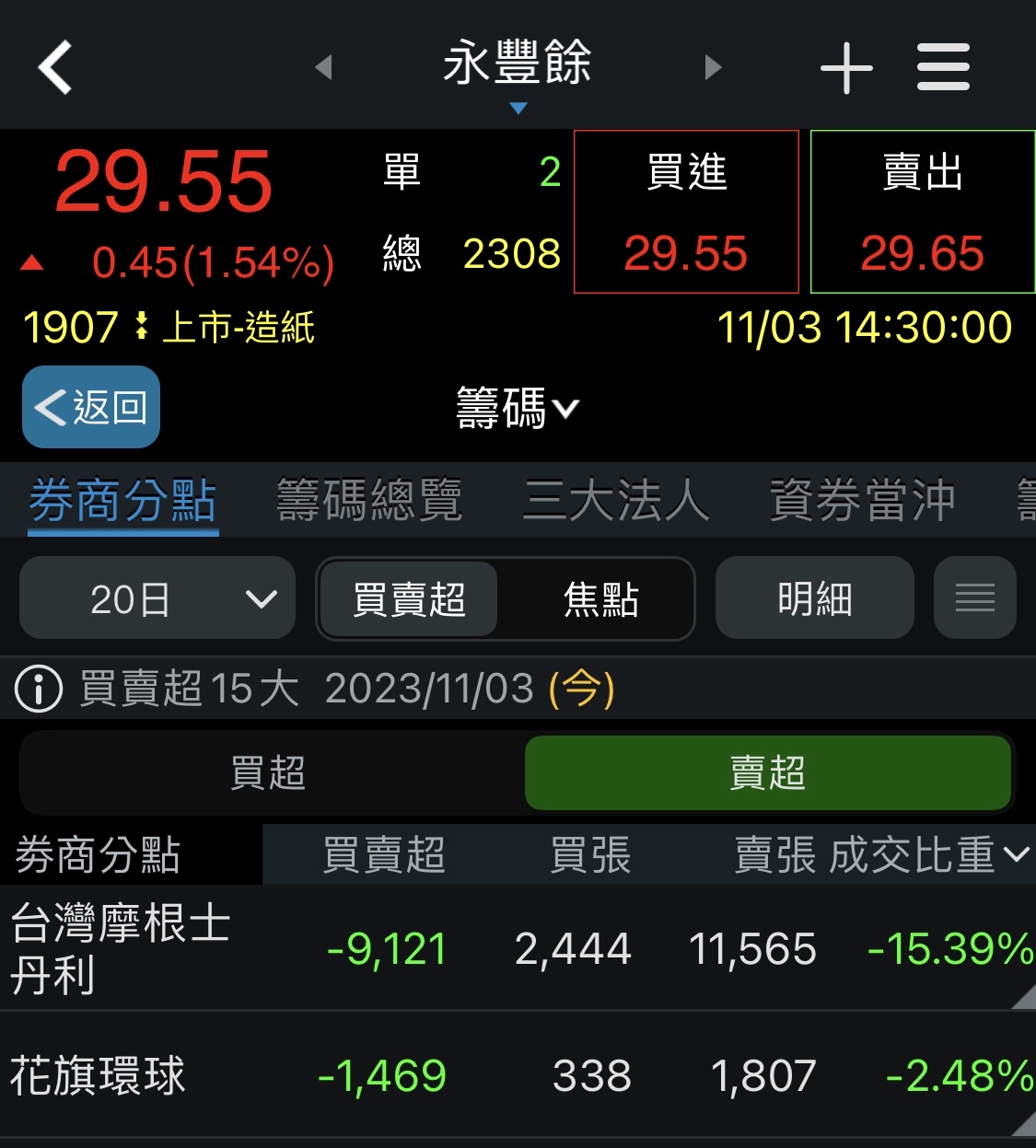Viewport: 1036px width, 1148px height.
Task: Switch to the next stock
Action: coord(713,67)
